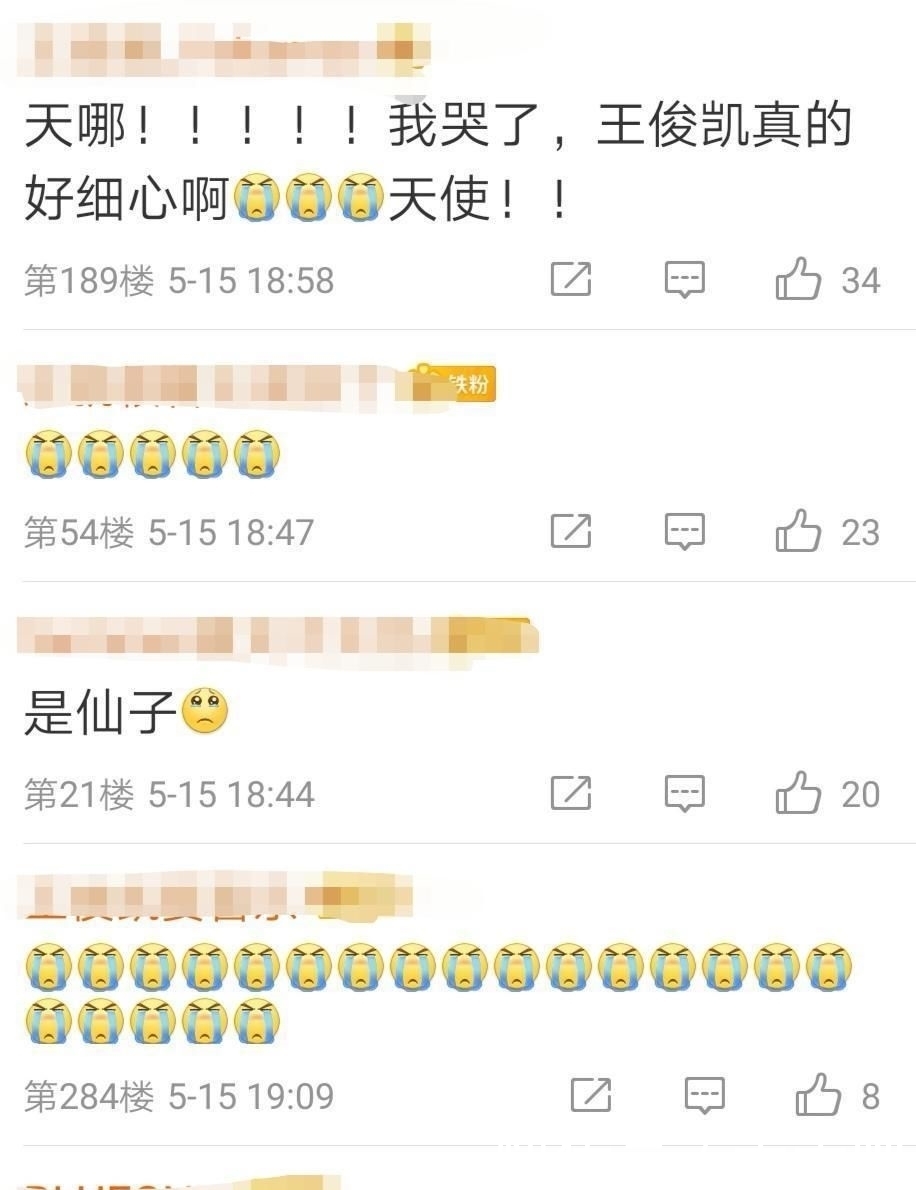Viewport: 916px width, 1190px height.
Task: Open replies to the floor 284 comment
Action: click(705, 1096)
